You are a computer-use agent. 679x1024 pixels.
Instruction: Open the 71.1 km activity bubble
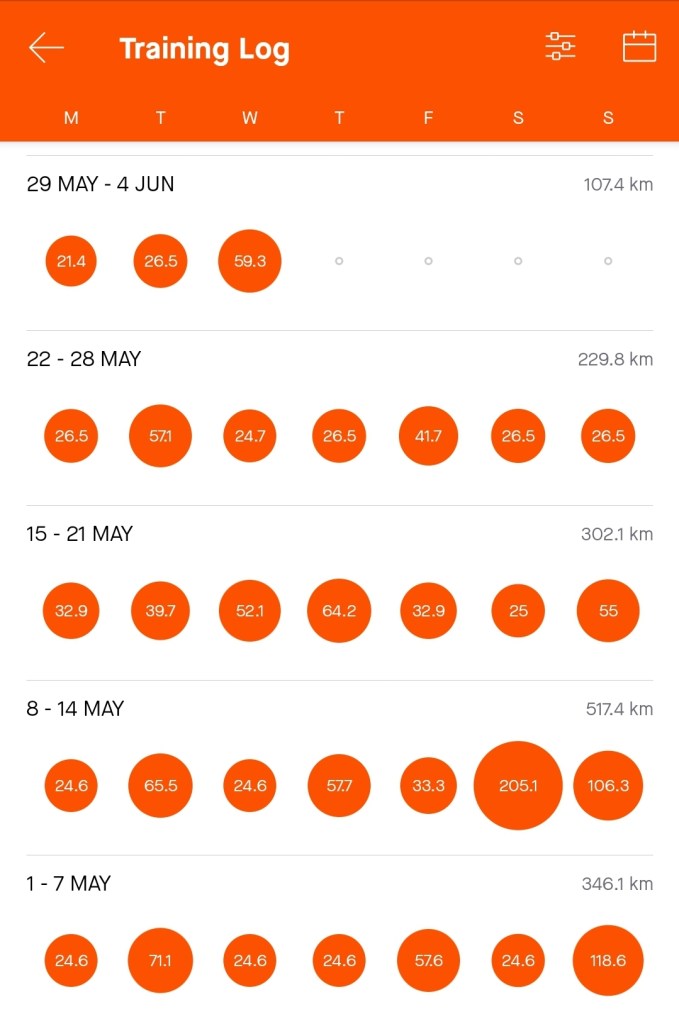point(161,961)
